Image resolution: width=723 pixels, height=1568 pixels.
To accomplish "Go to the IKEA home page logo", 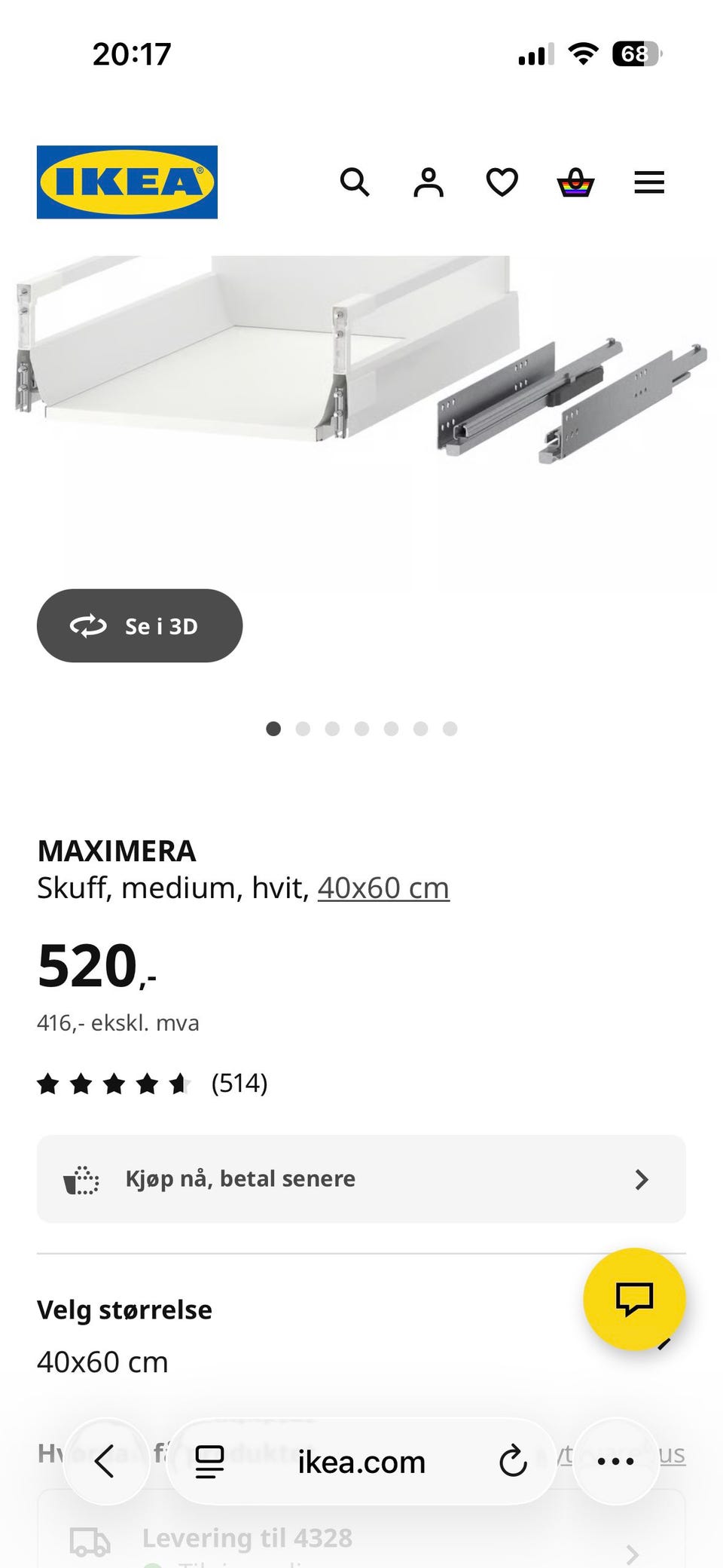I will click(127, 182).
